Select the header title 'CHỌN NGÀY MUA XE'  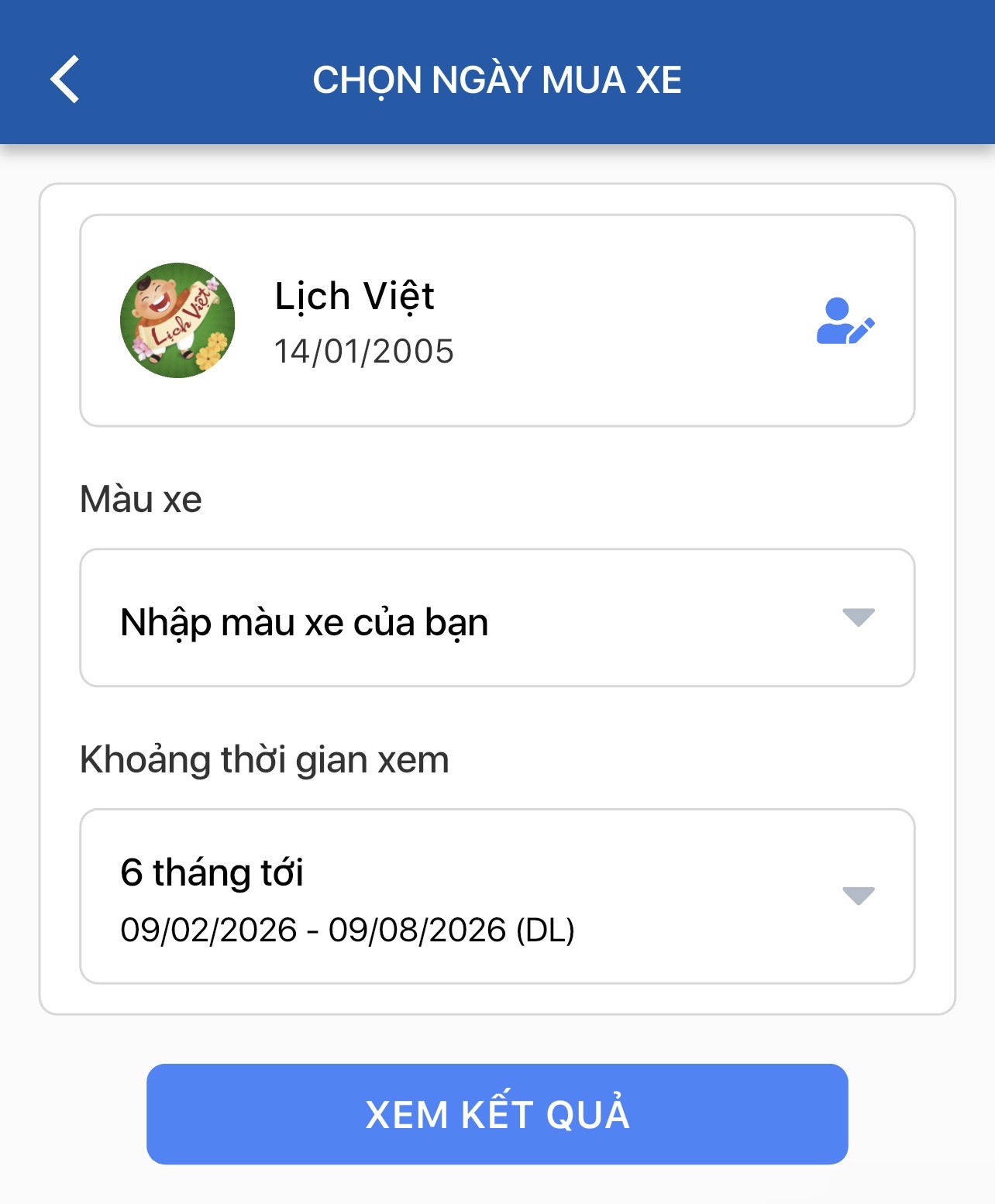pos(497,77)
